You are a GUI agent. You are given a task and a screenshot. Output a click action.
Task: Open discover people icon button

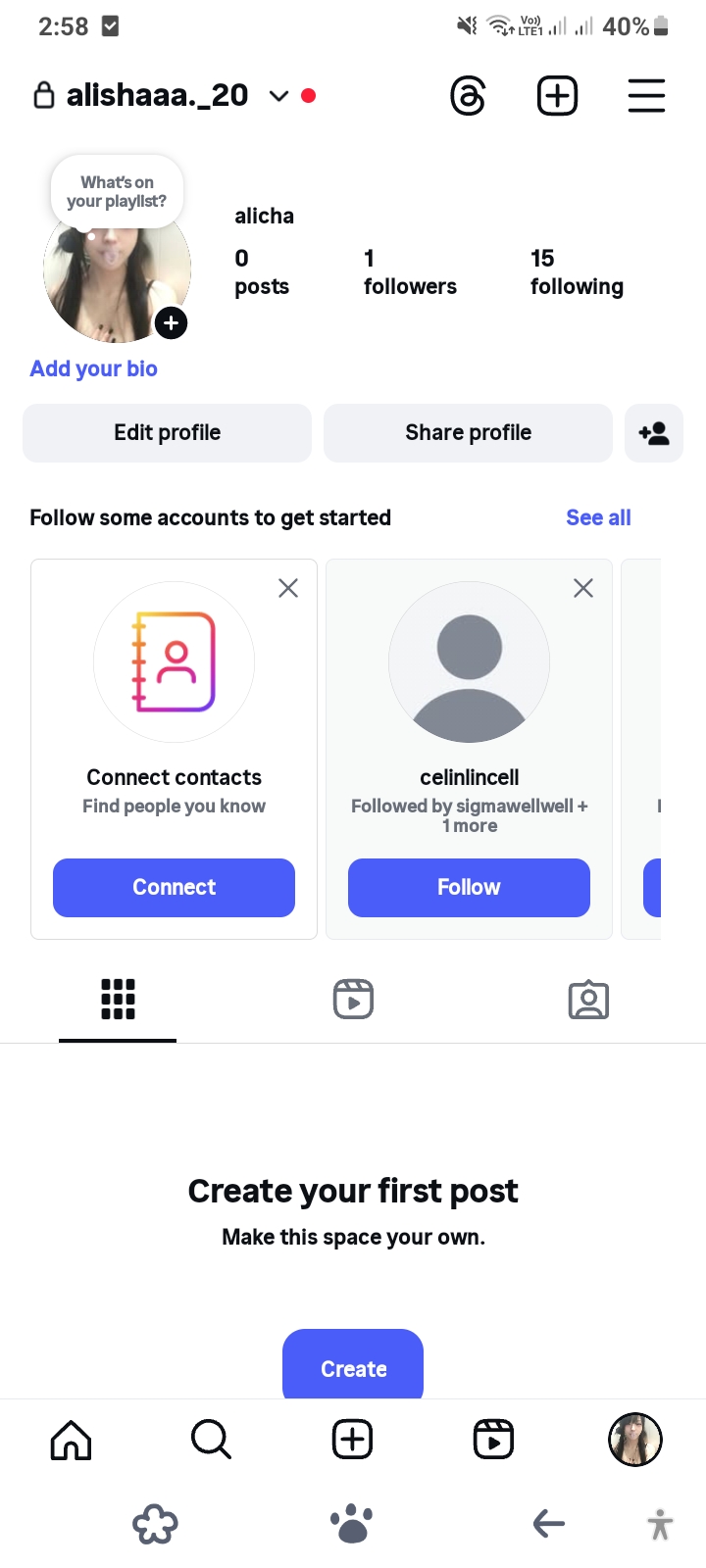pyautogui.click(x=653, y=432)
